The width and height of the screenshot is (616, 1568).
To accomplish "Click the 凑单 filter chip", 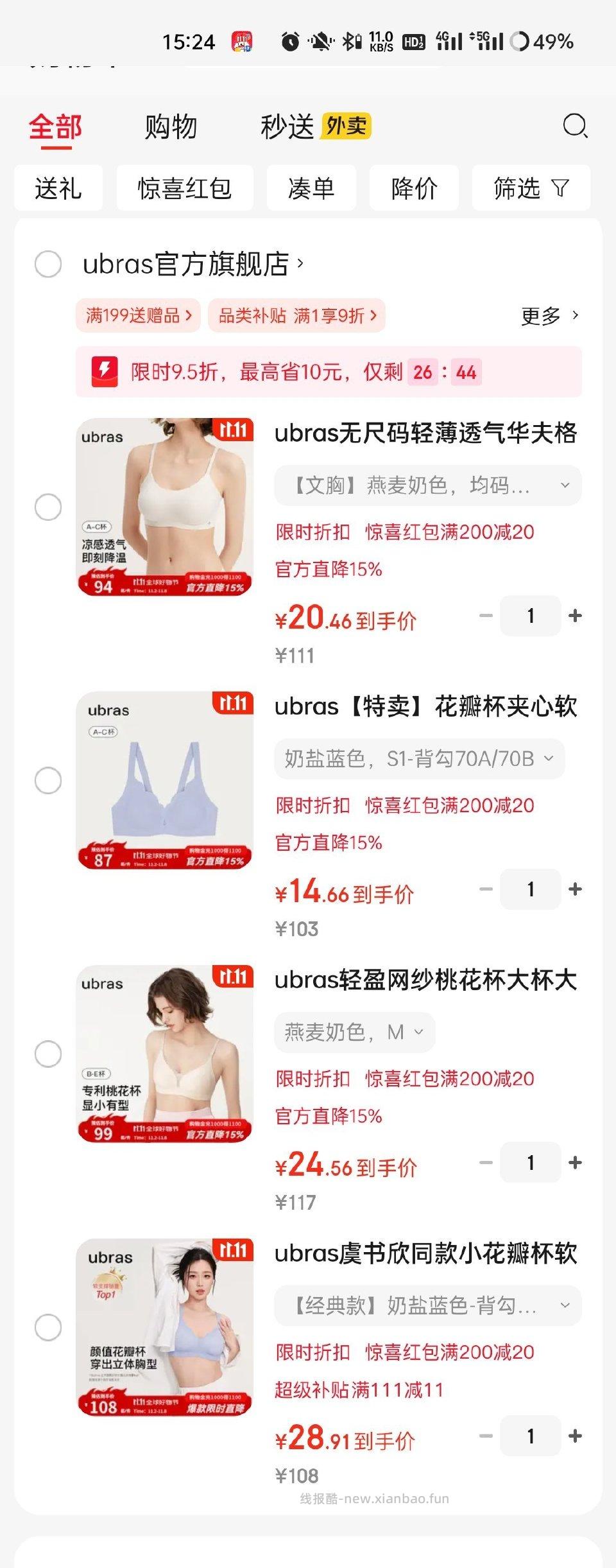I will 312,187.
